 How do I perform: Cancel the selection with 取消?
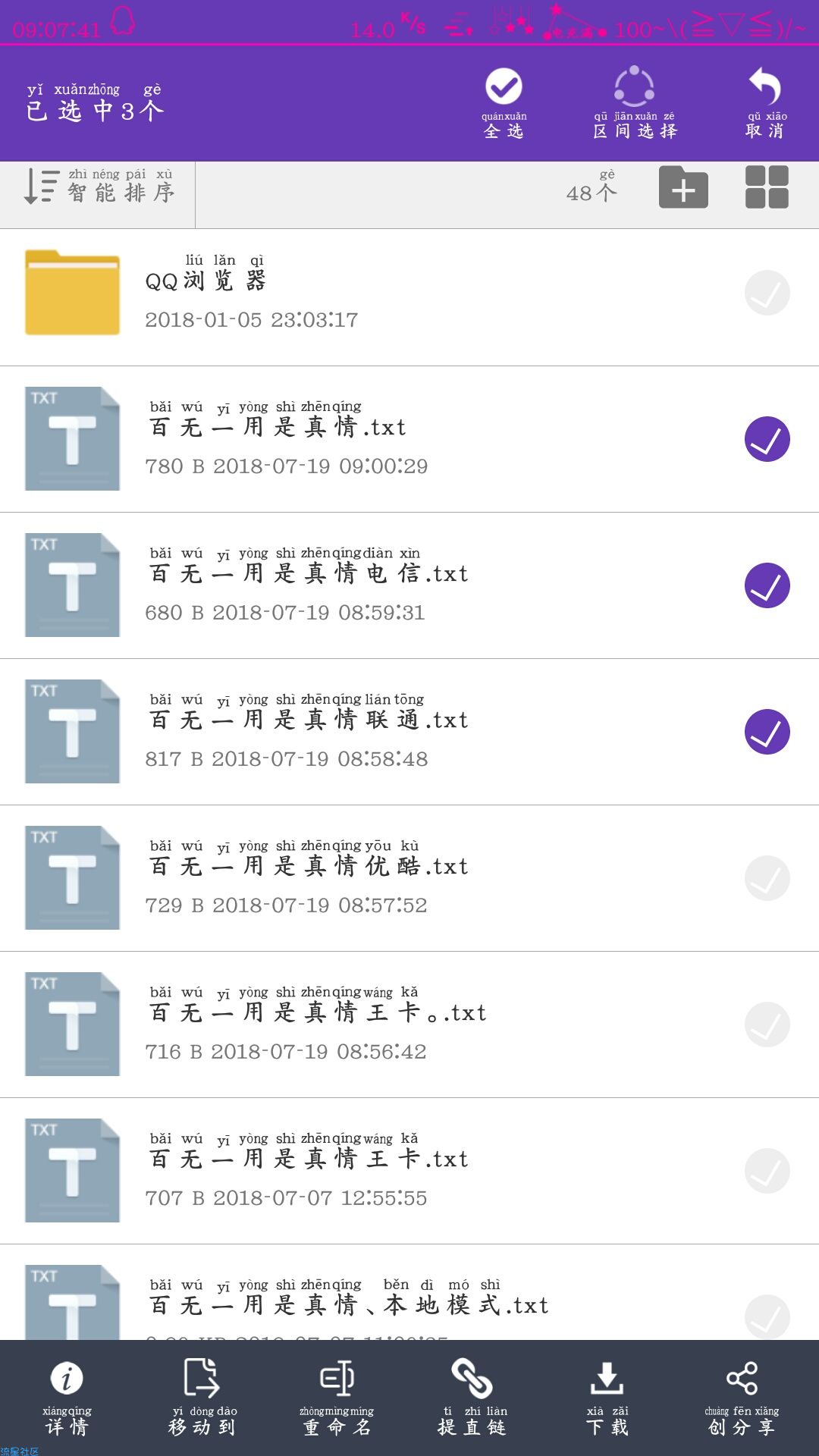pyautogui.click(x=765, y=104)
